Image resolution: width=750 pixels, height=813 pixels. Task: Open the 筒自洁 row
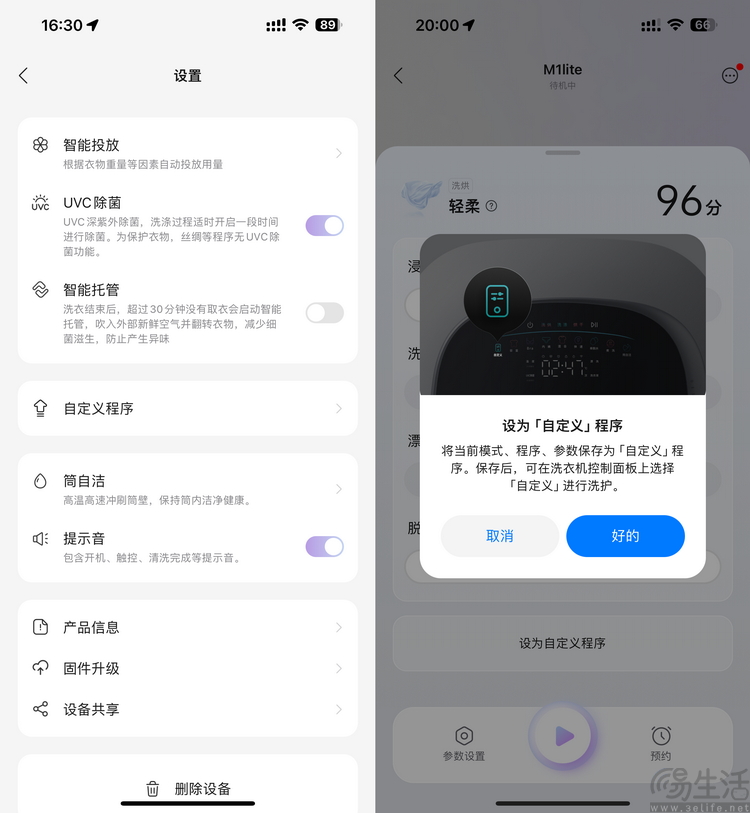point(187,489)
